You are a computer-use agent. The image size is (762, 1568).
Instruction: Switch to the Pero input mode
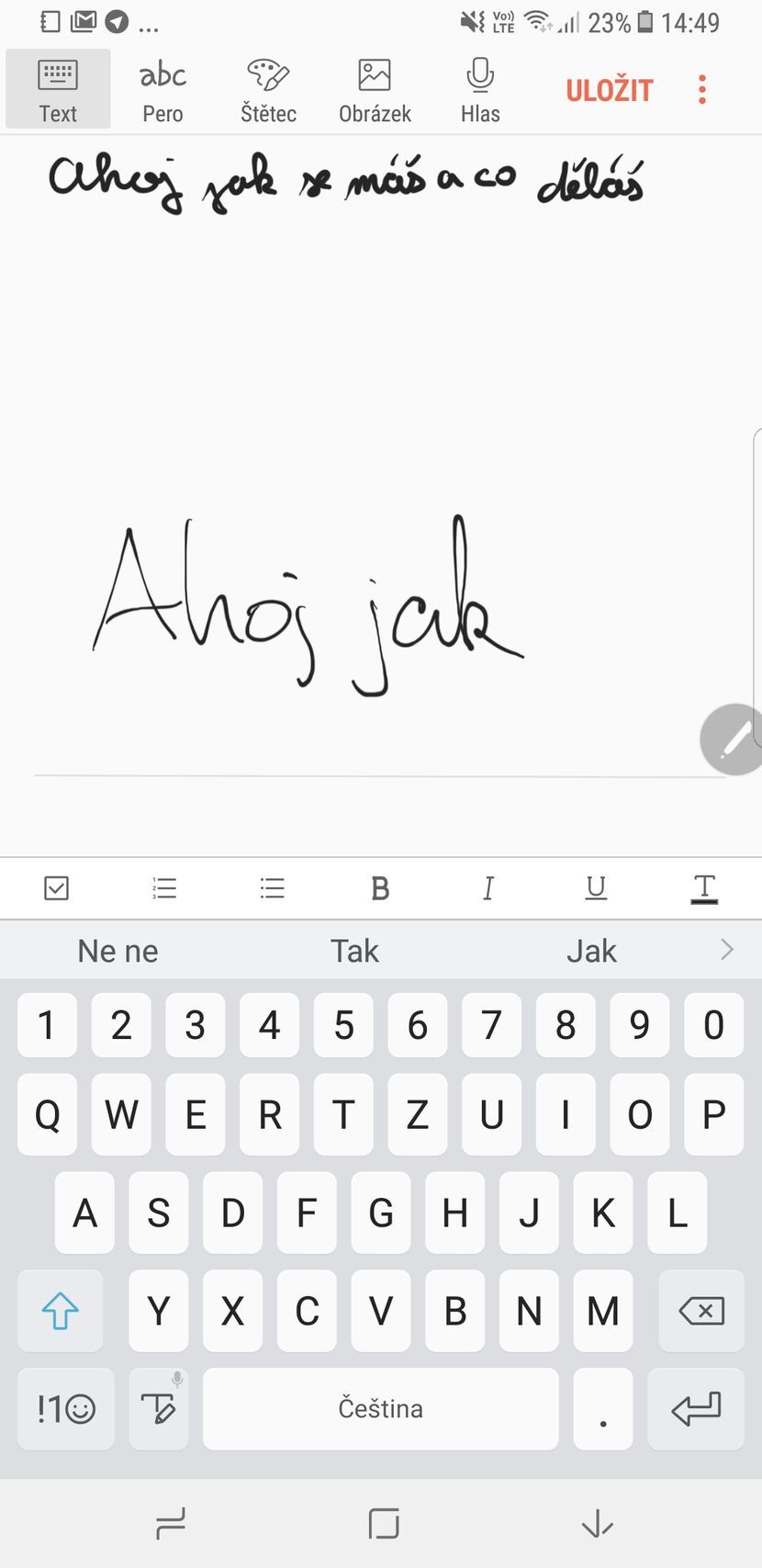pyautogui.click(x=162, y=88)
